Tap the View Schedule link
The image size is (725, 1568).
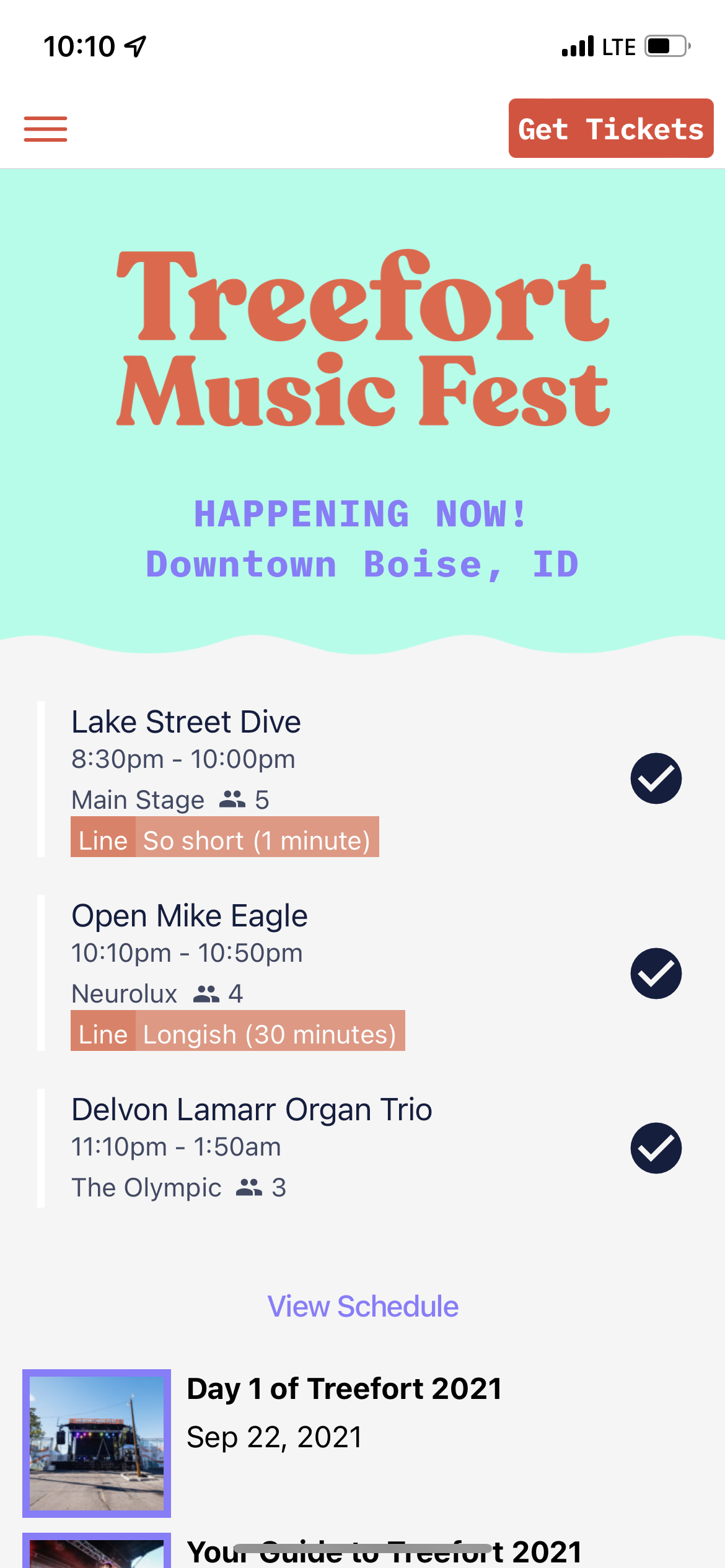pyautogui.click(x=362, y=1307)
